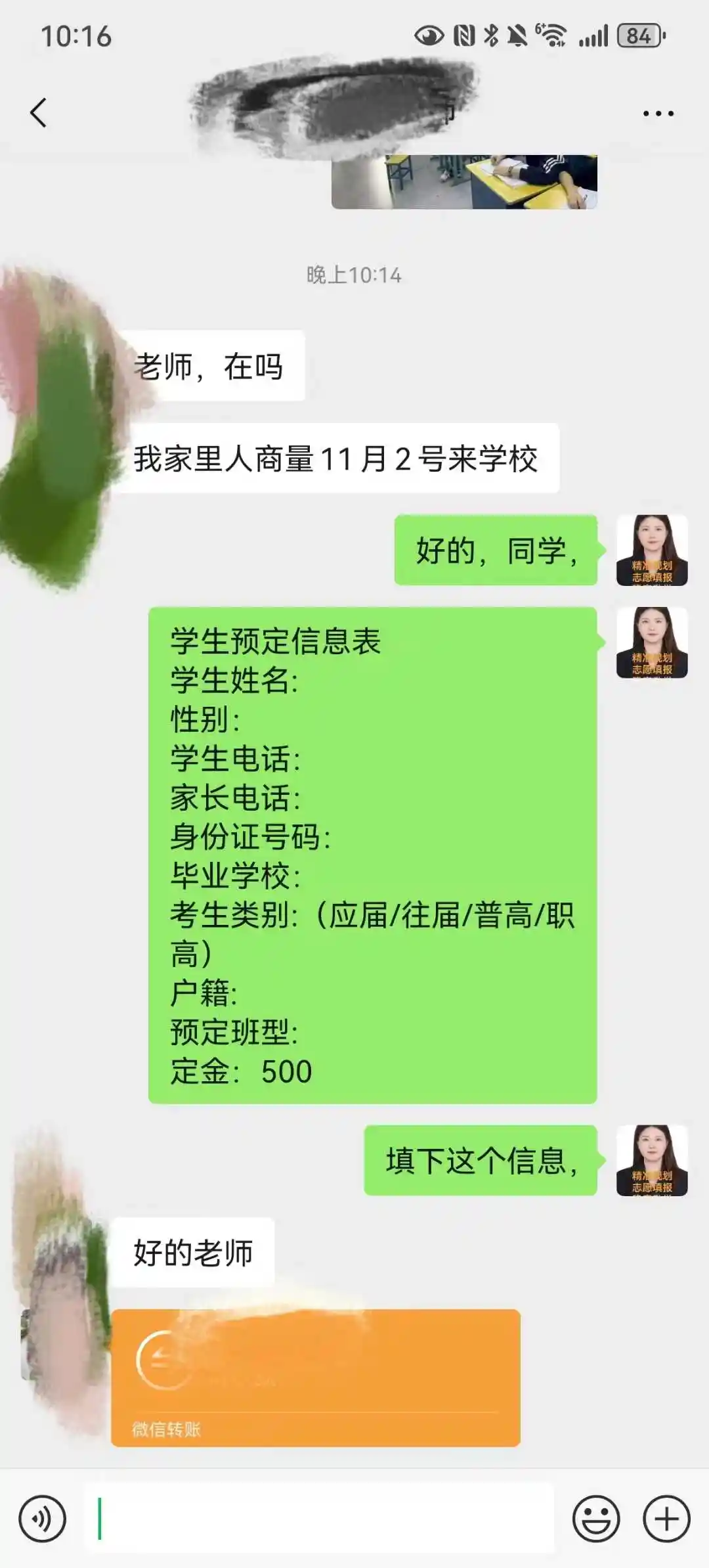Open the emoji sticker panel
709x1568 pixels.
(x=595, y=1518)
